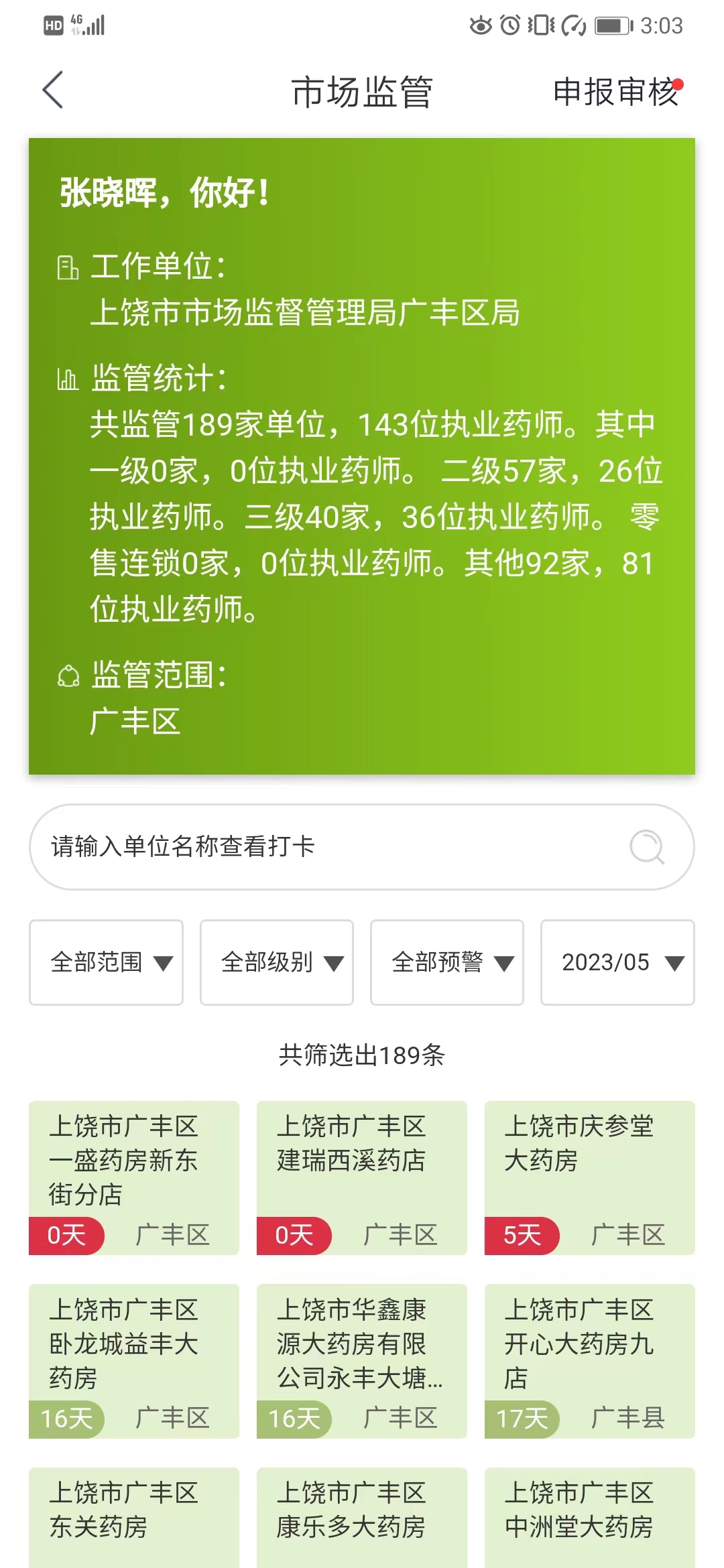The height and width of the screenshot is (1568, 724).
Task: Open 上饶市广丰区一盛药房新东街分店 card
Action: point(134,1177)
